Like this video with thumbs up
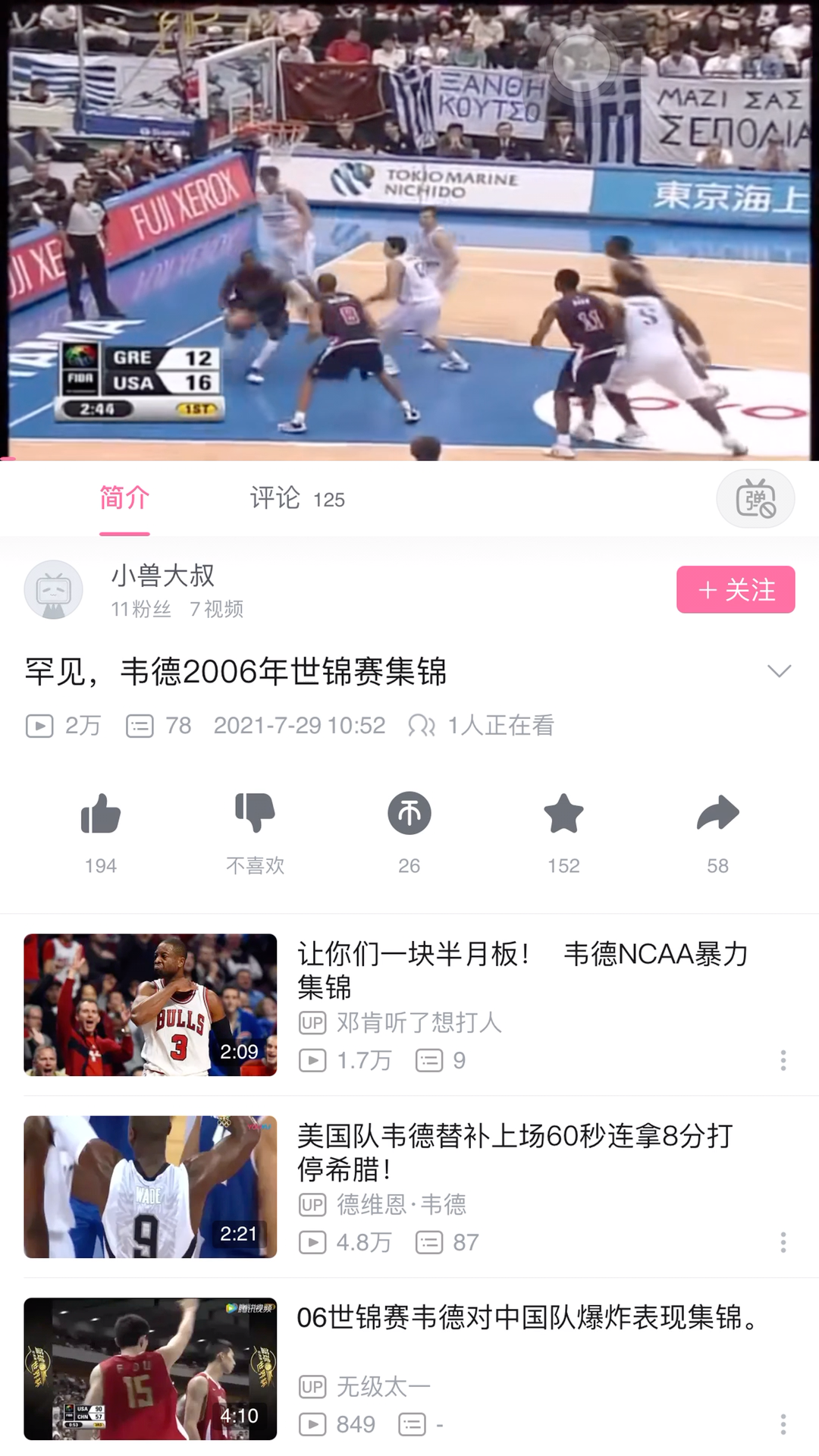This screenshot has height=1456, width=819. click(101, 815)
